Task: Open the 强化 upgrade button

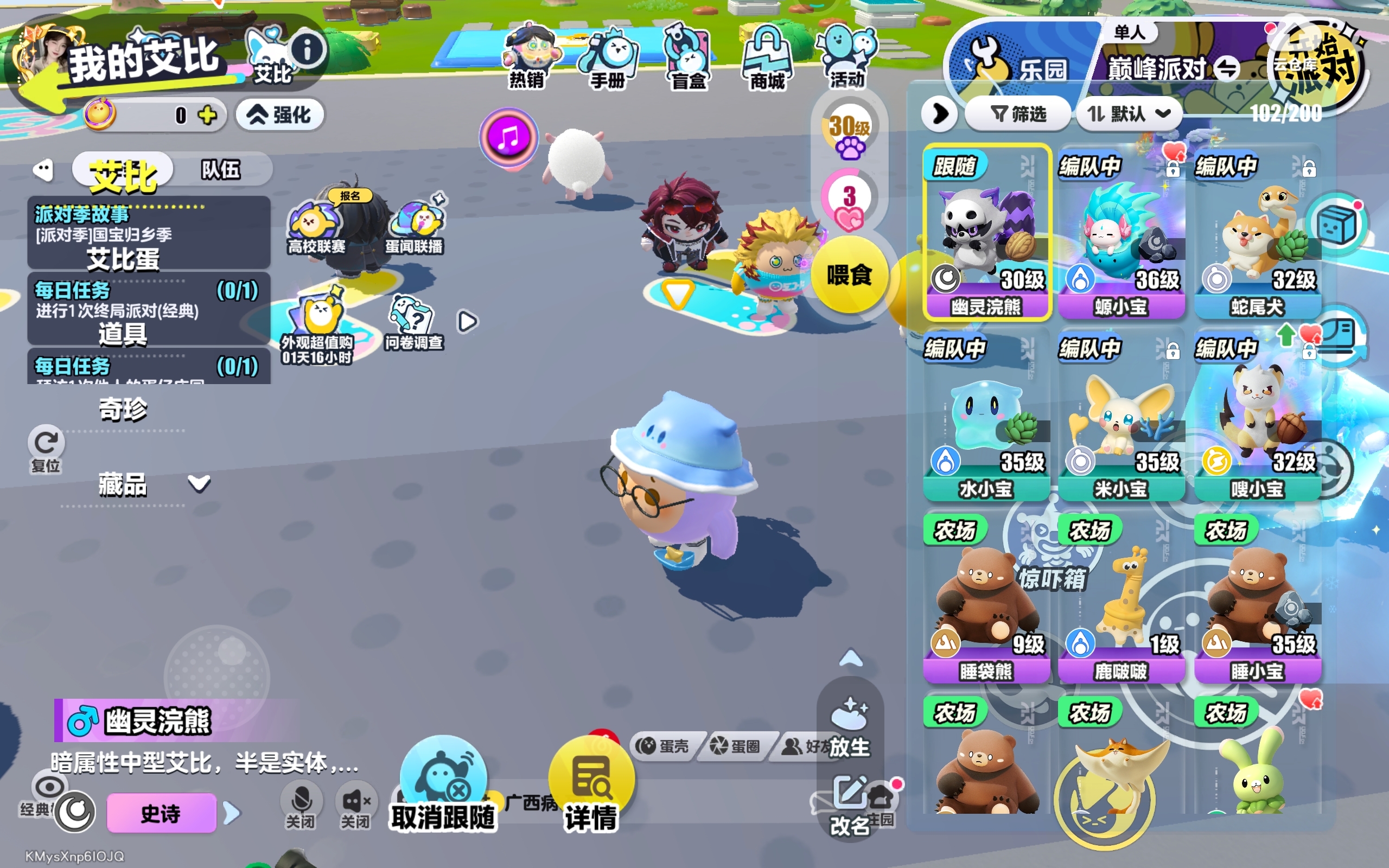Action: [280, 115]
